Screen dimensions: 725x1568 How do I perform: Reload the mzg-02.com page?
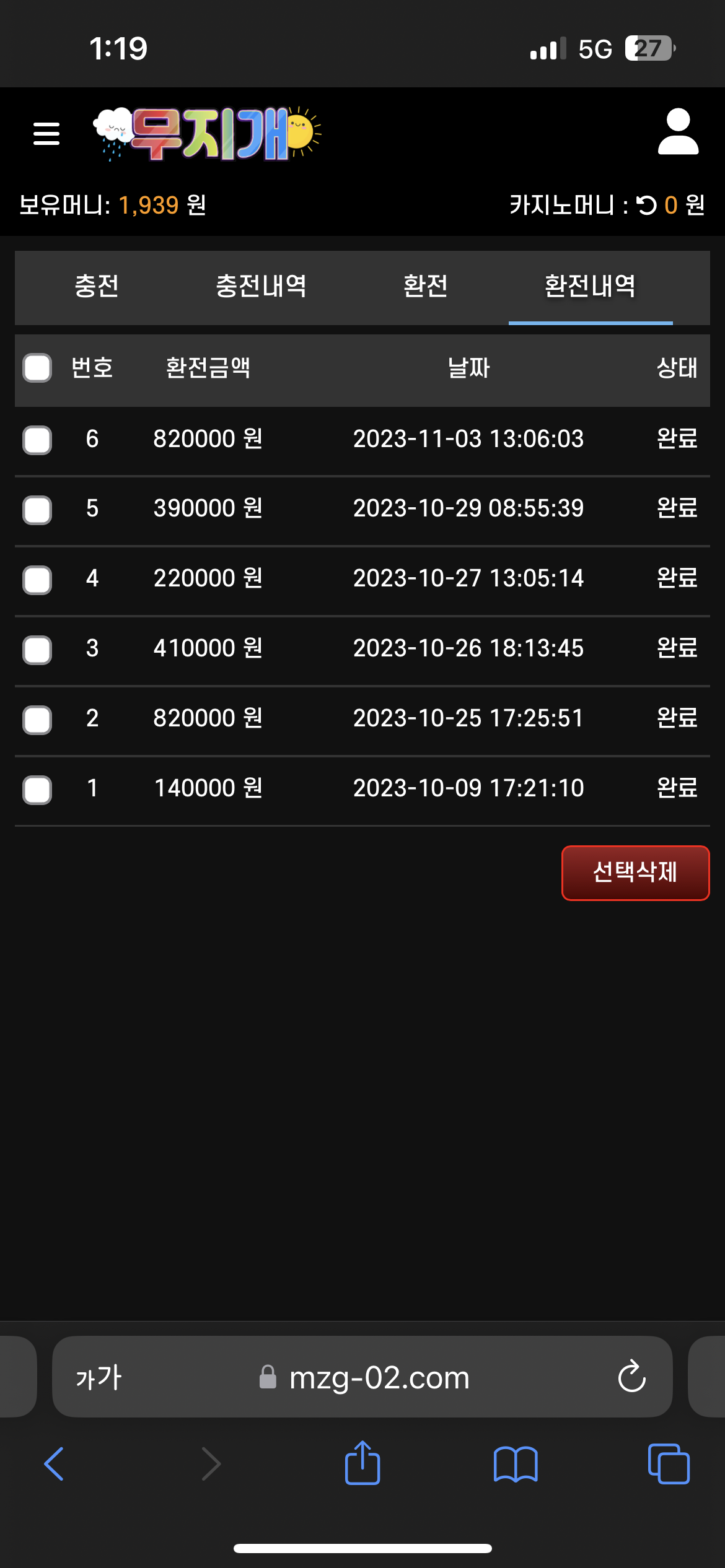coord(631,1377)
